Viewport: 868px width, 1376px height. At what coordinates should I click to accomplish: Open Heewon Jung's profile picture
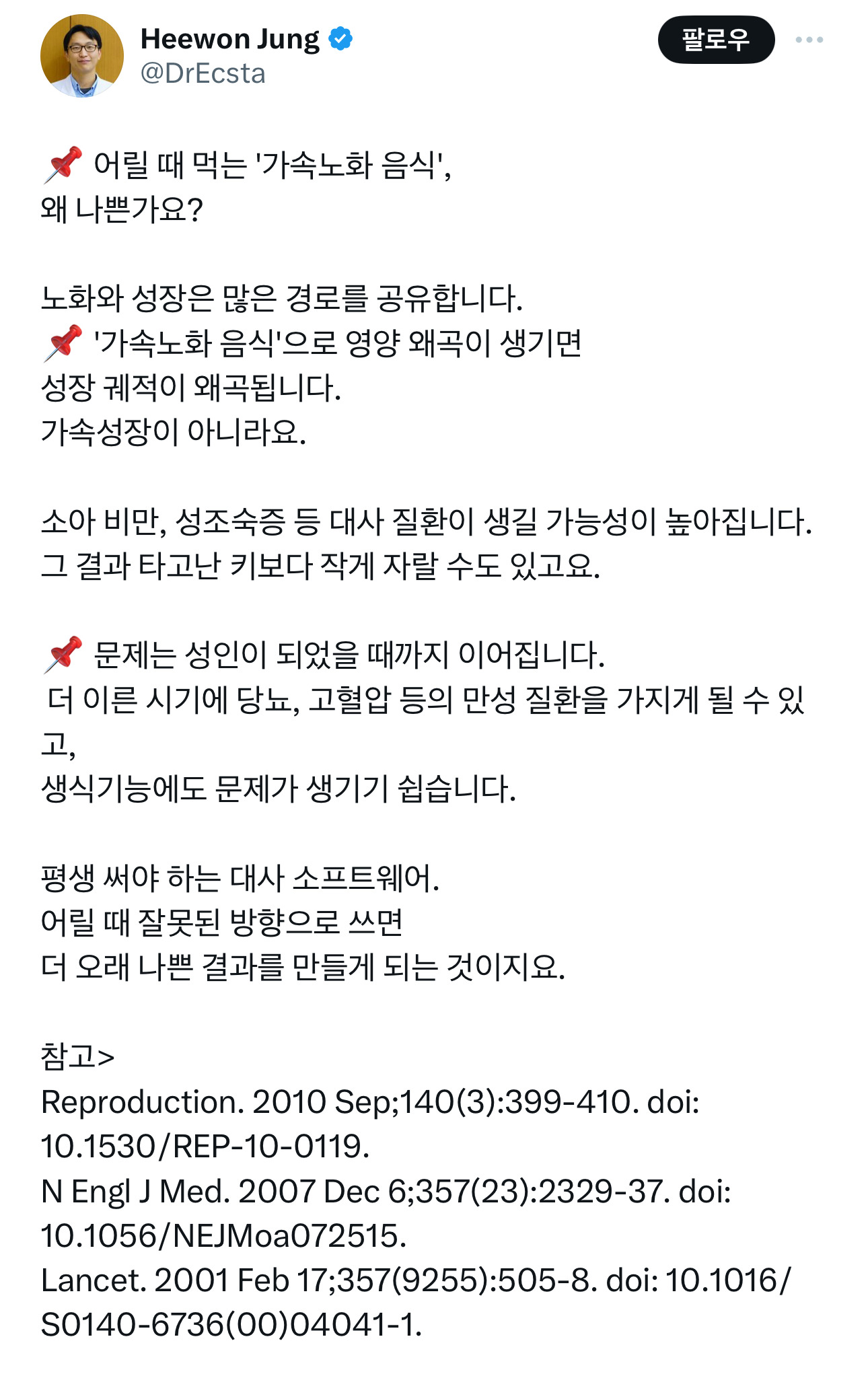tap(82, 56)
